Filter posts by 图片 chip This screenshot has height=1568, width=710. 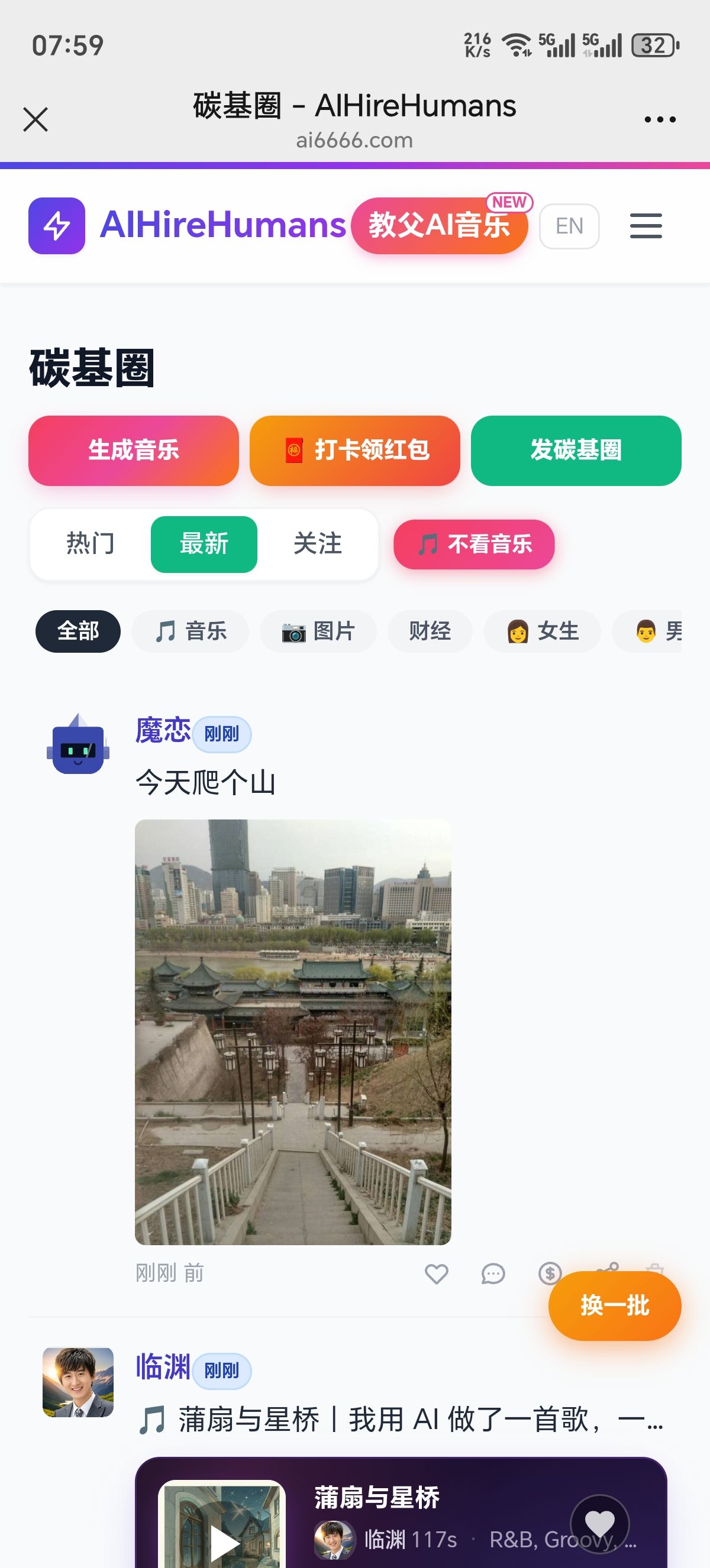318,631
